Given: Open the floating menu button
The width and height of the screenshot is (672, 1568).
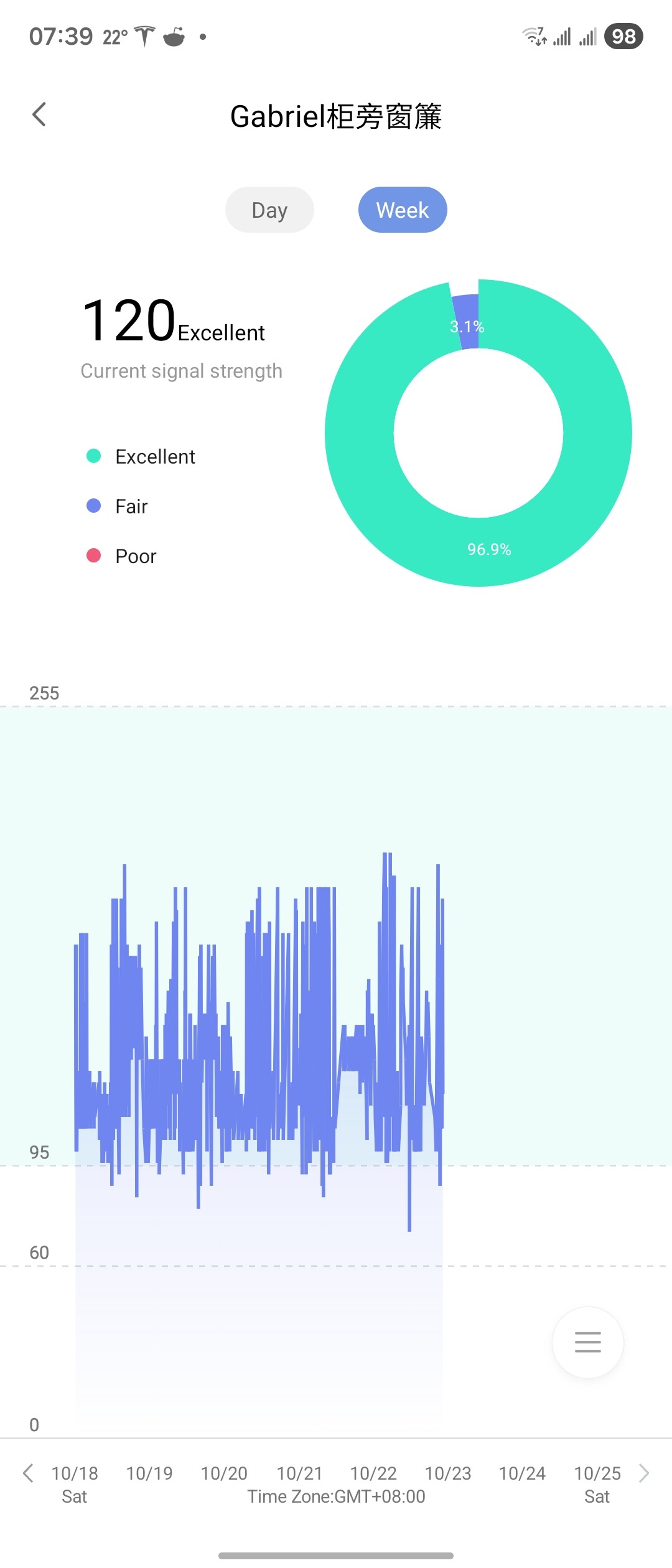Looking at the screenshot, I should [x=587, y=1342].
